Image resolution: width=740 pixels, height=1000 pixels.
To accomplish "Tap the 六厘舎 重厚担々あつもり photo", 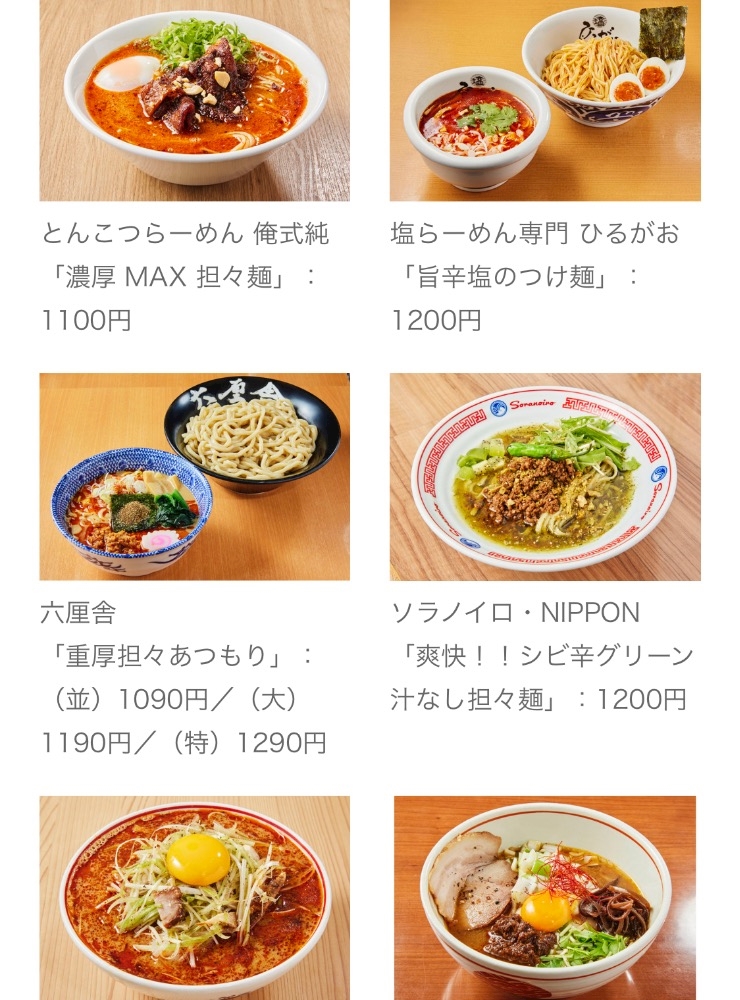I will 195,476.
